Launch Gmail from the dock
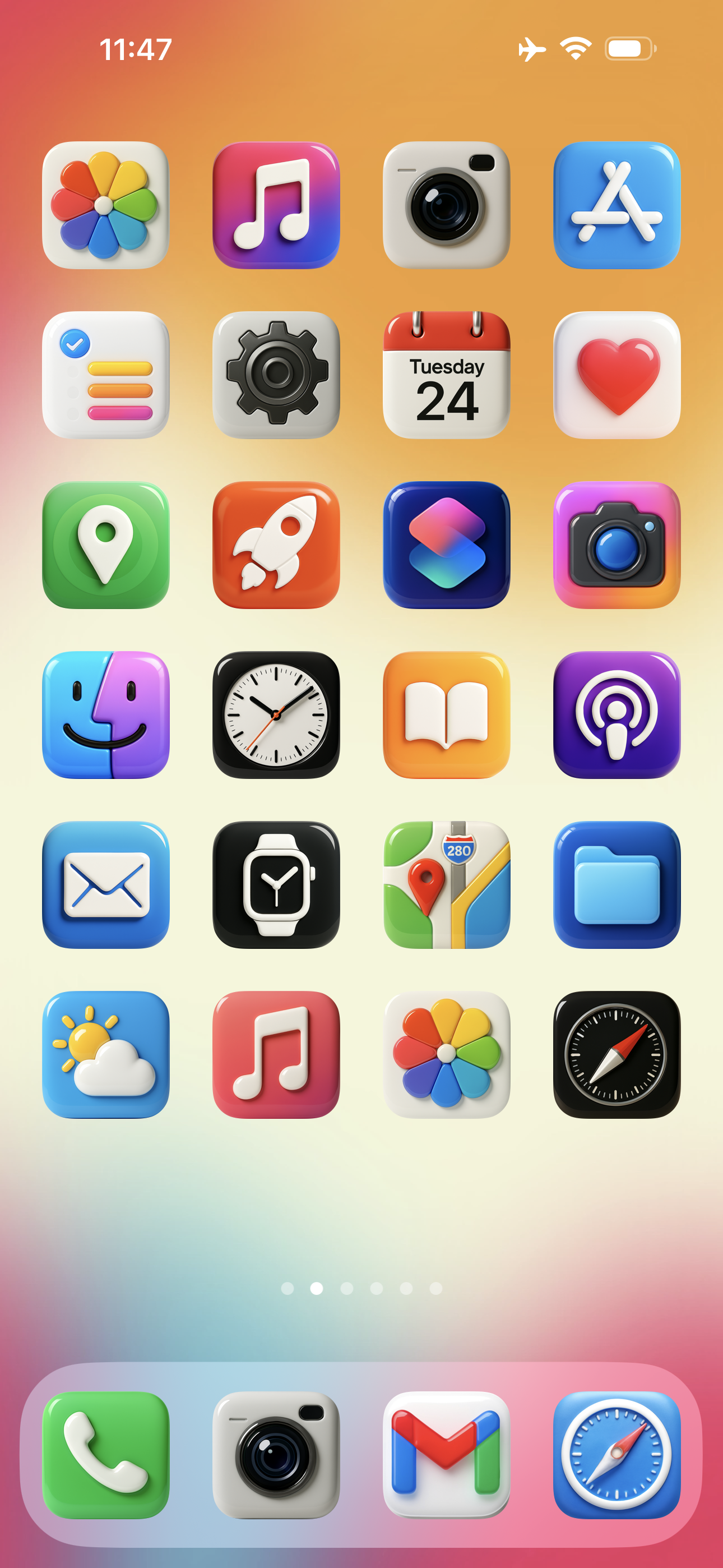The height and width of the screenshot is (1568, 723). point(446,1455)
